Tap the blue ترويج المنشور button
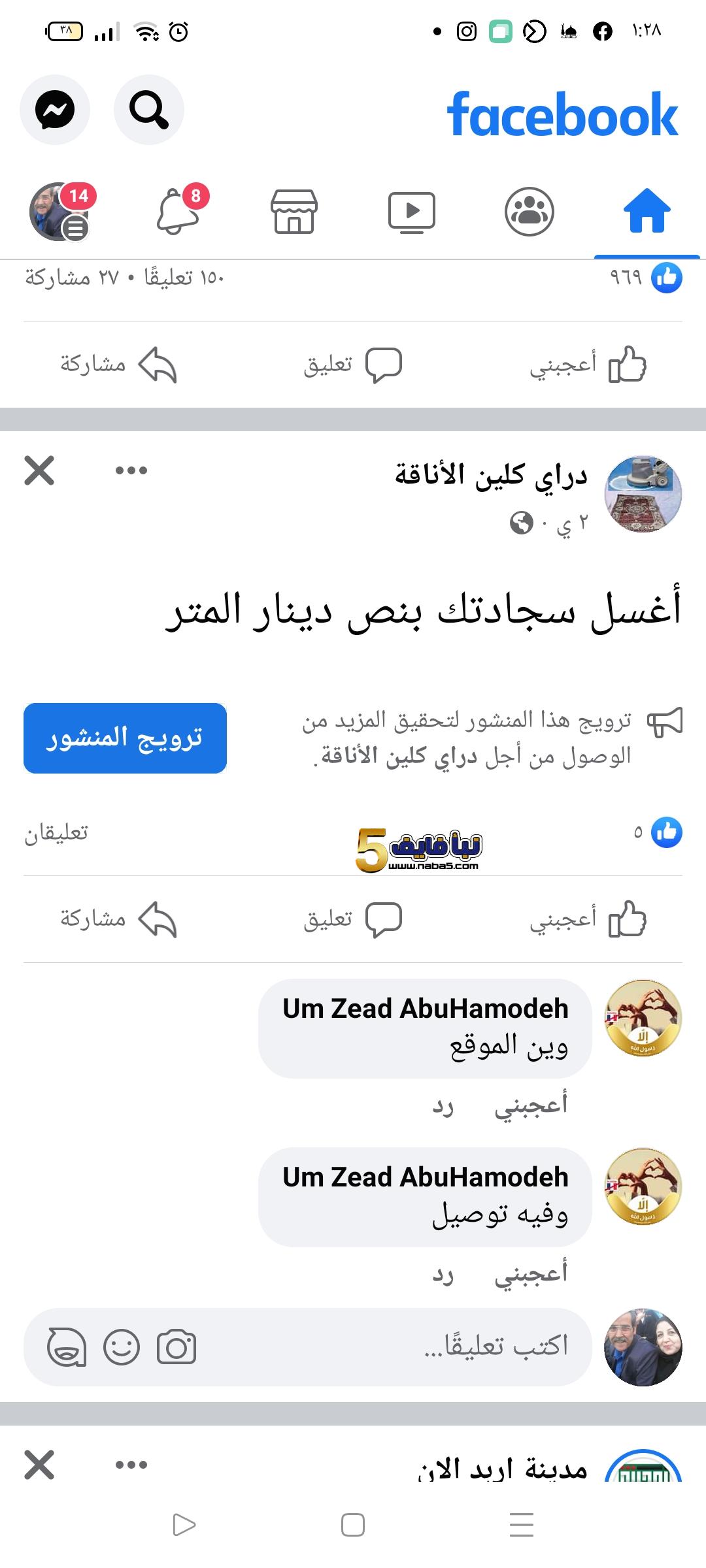Screen dimensions: 706x1568 [x=125, y=738]
